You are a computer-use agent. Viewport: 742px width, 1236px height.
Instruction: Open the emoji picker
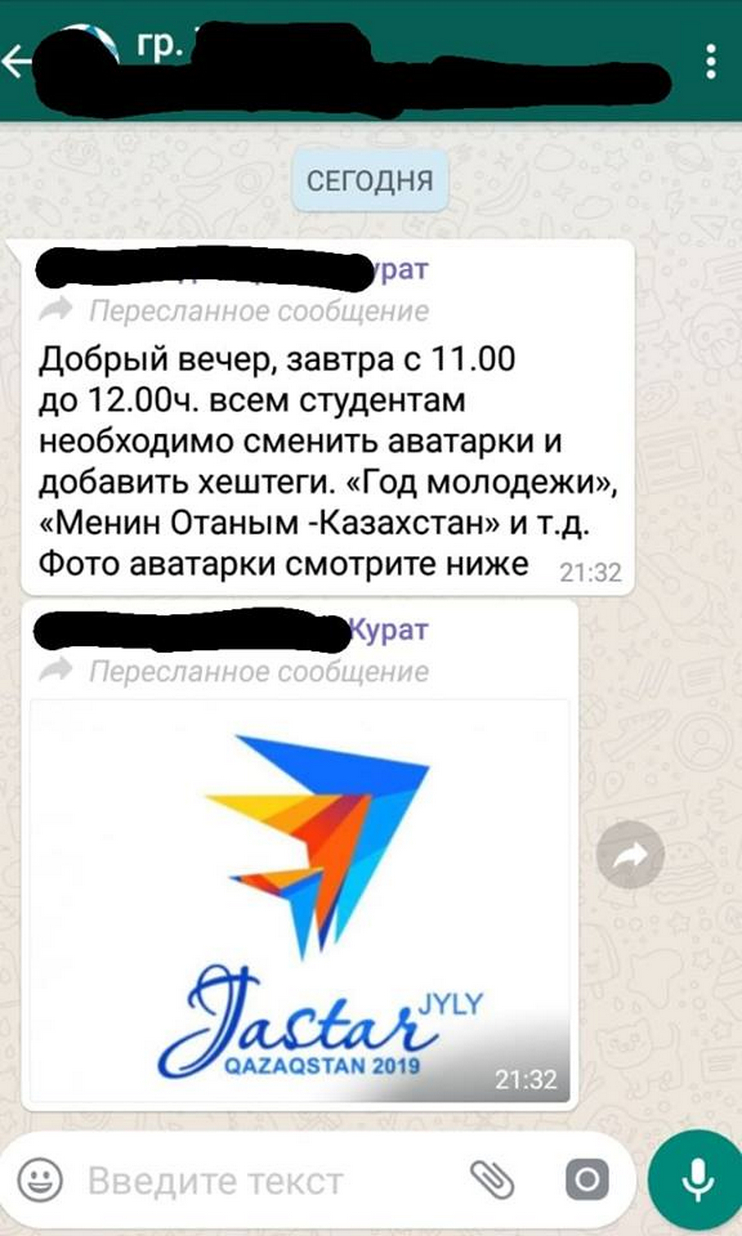(42, 1181)
